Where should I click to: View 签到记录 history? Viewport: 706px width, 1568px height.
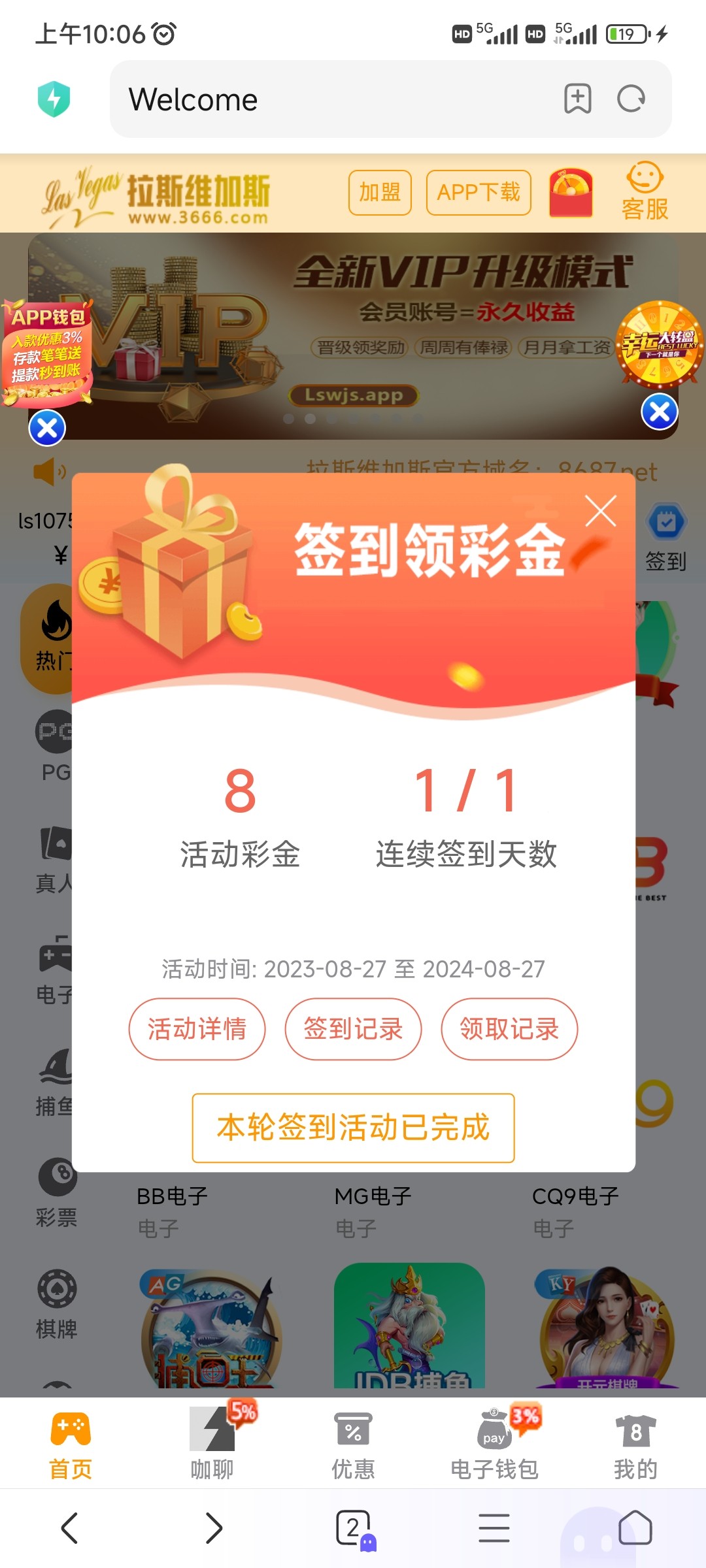click(x=353, y=1029)
